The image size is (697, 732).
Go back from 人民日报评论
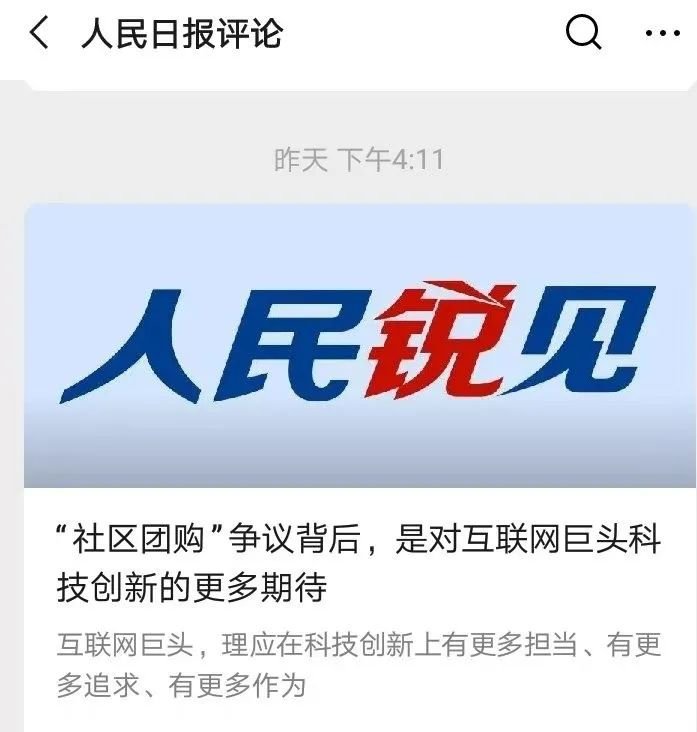pyautogui.click(x=39, y=34)
